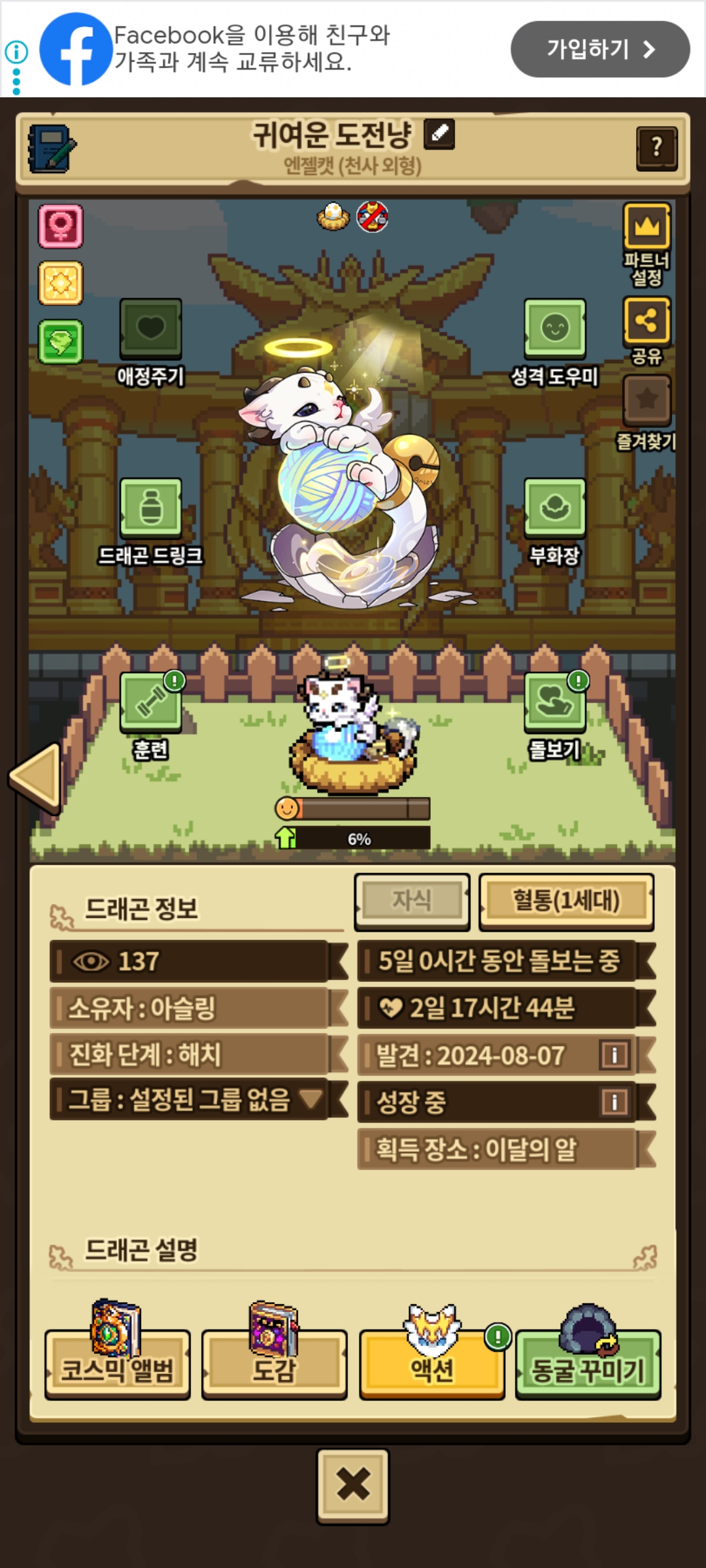Edit the dragon's name with the pencil icon
Screen dimensions: 706x1568
pos(439,134)
